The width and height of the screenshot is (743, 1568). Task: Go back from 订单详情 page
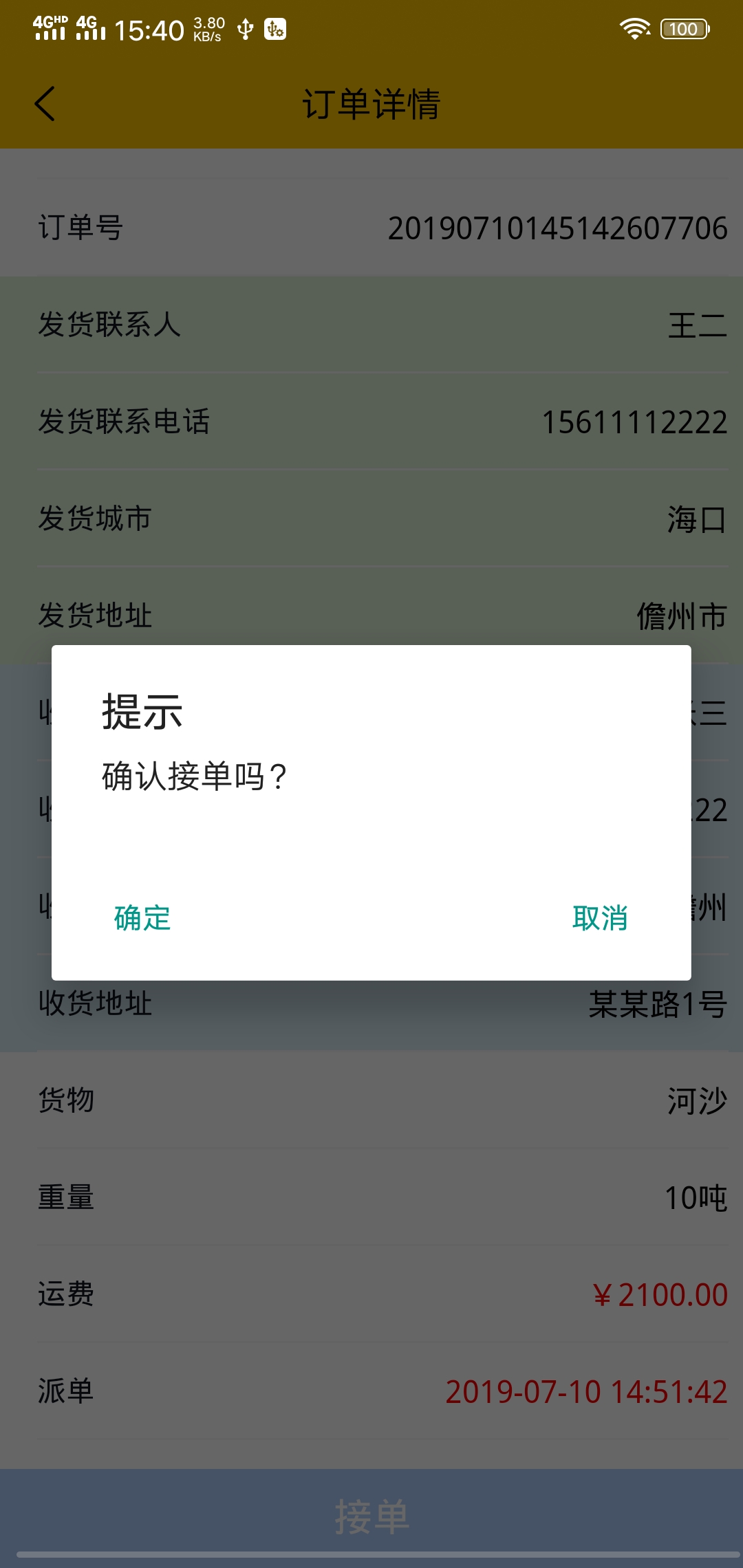tap(45, 105)
